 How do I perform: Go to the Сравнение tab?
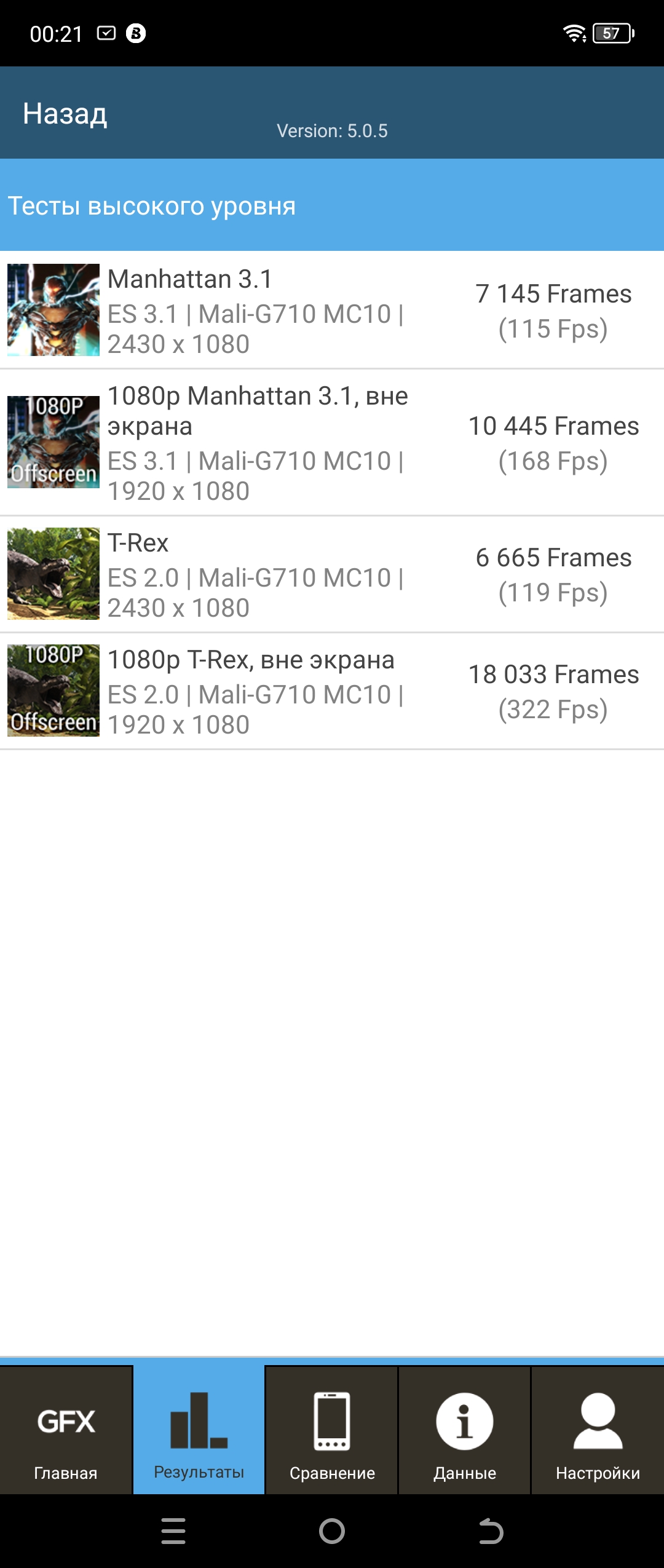(332, 1431)
